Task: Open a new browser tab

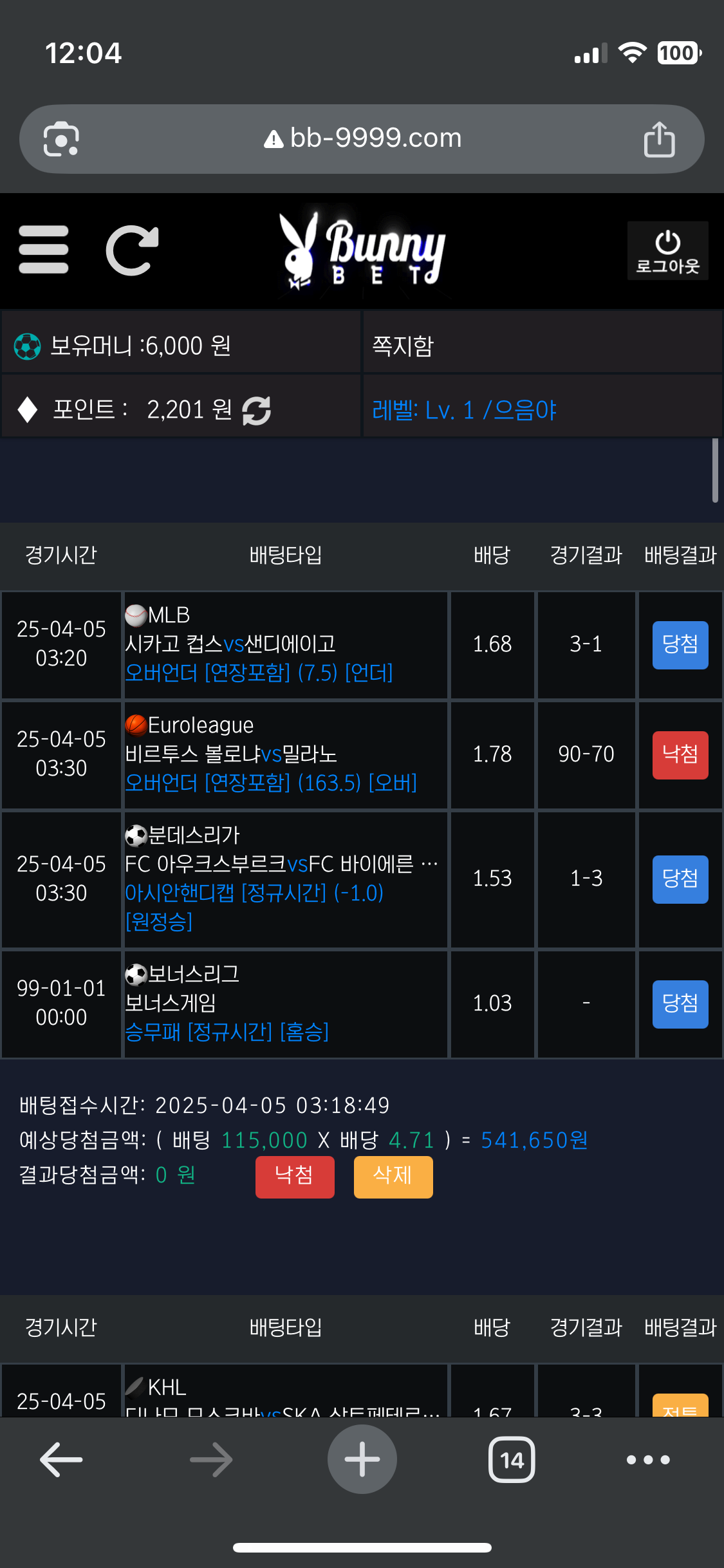Action: (362, 1459)
